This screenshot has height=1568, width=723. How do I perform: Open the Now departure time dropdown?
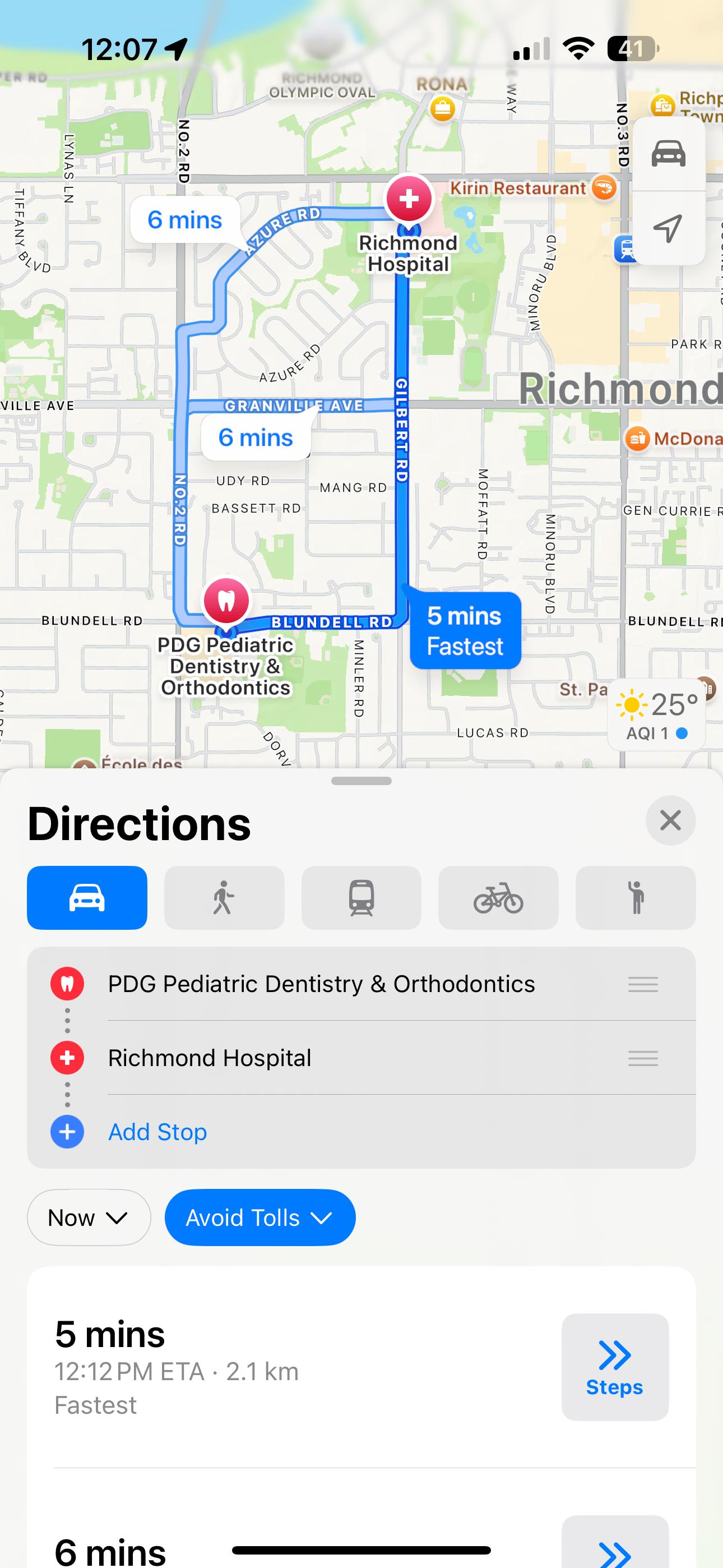(88, 1217)
